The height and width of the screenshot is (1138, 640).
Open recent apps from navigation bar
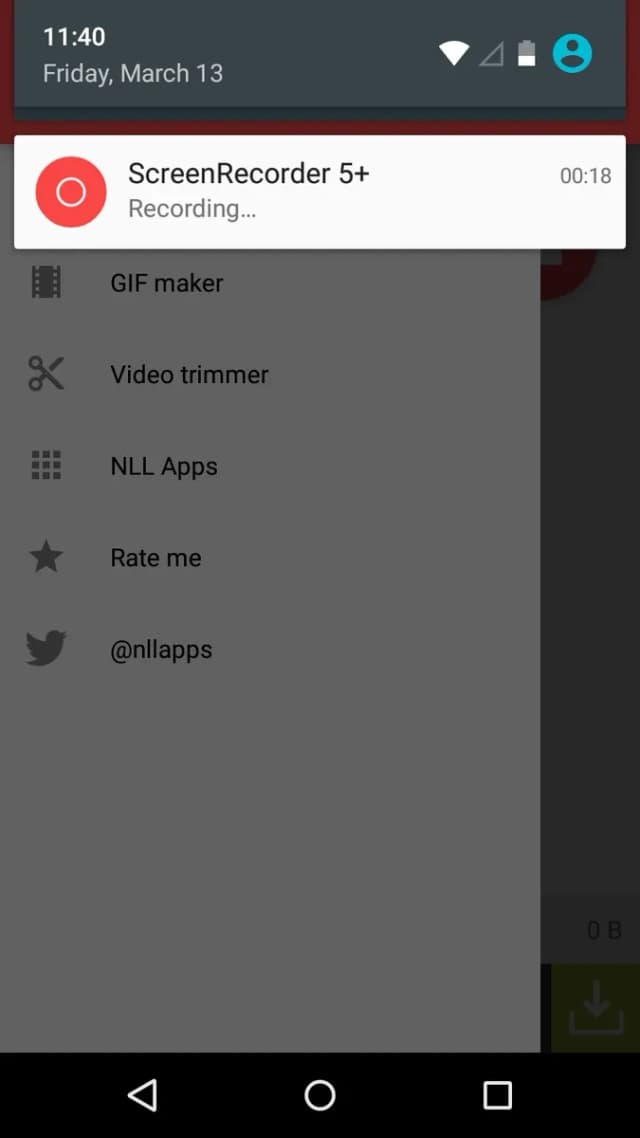tap(497, 1094)
